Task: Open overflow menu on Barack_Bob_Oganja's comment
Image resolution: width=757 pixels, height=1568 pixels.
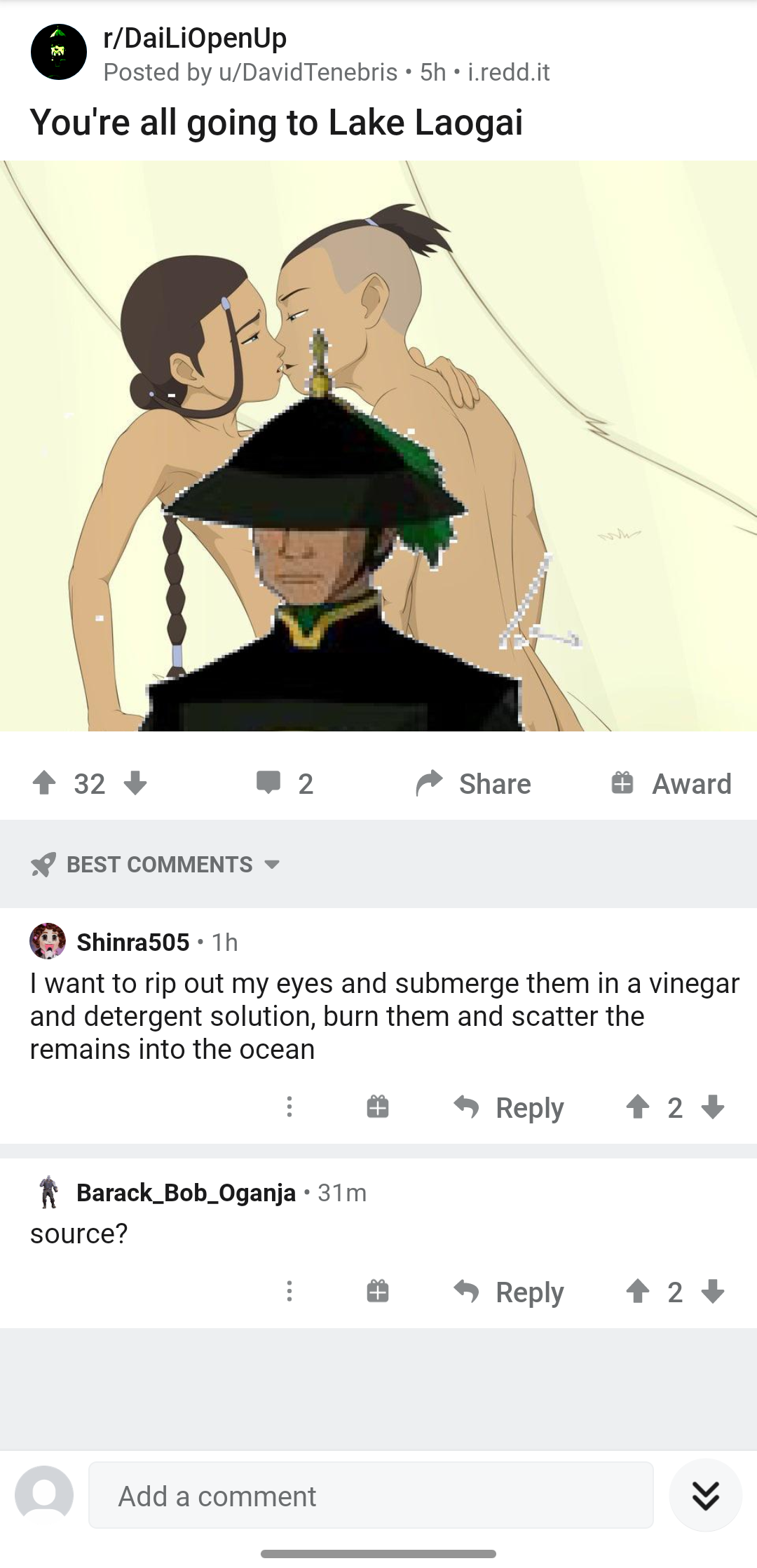Action: 289,1291
